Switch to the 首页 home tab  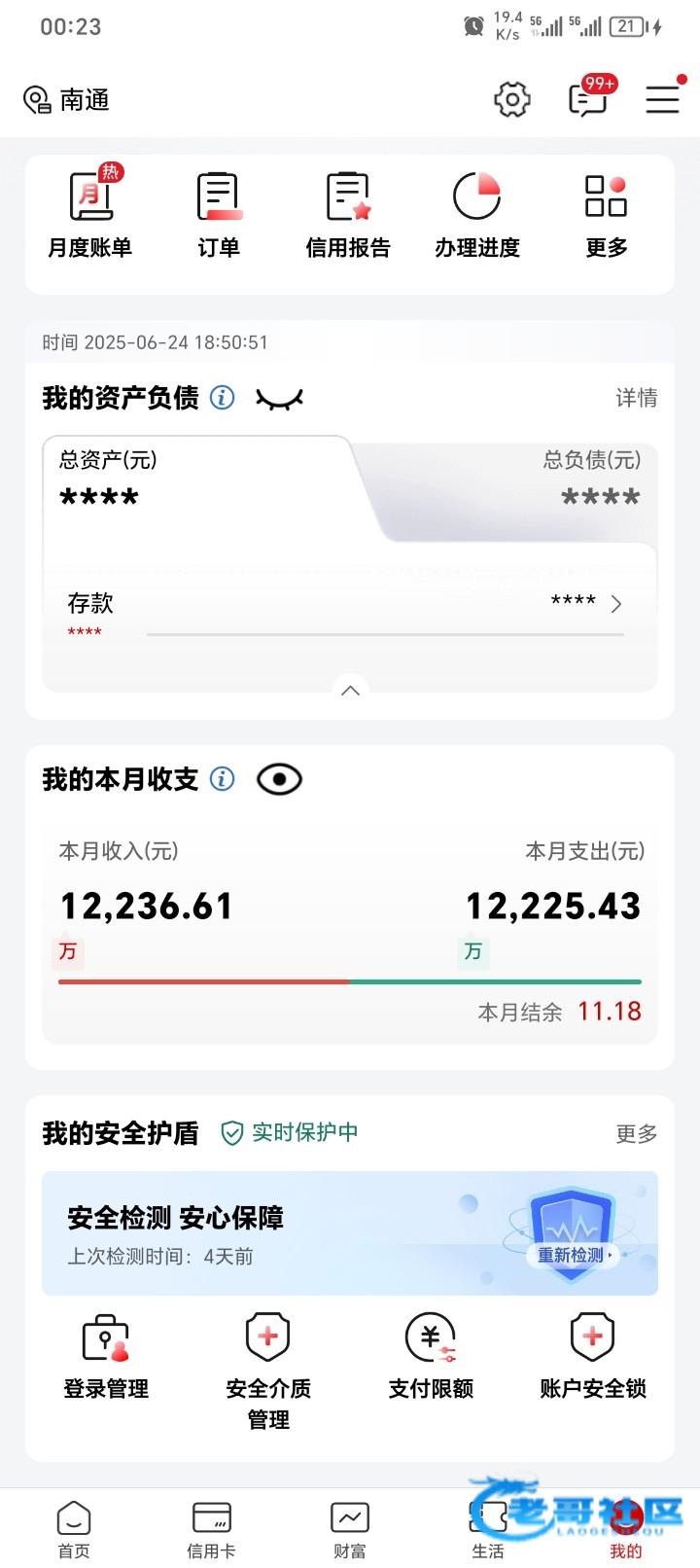pos(74,1529)
